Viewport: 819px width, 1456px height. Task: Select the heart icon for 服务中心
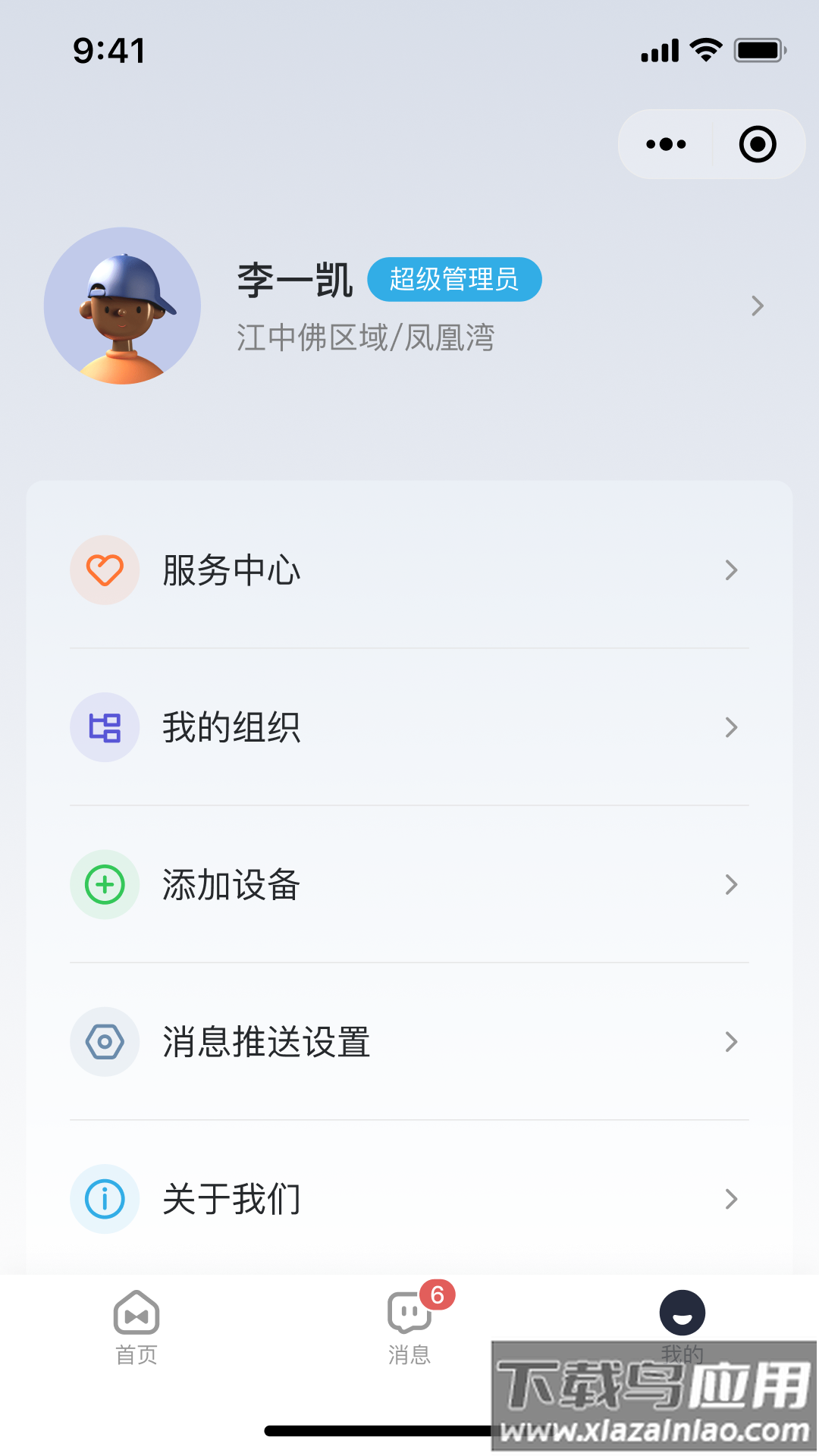point(105,570)
